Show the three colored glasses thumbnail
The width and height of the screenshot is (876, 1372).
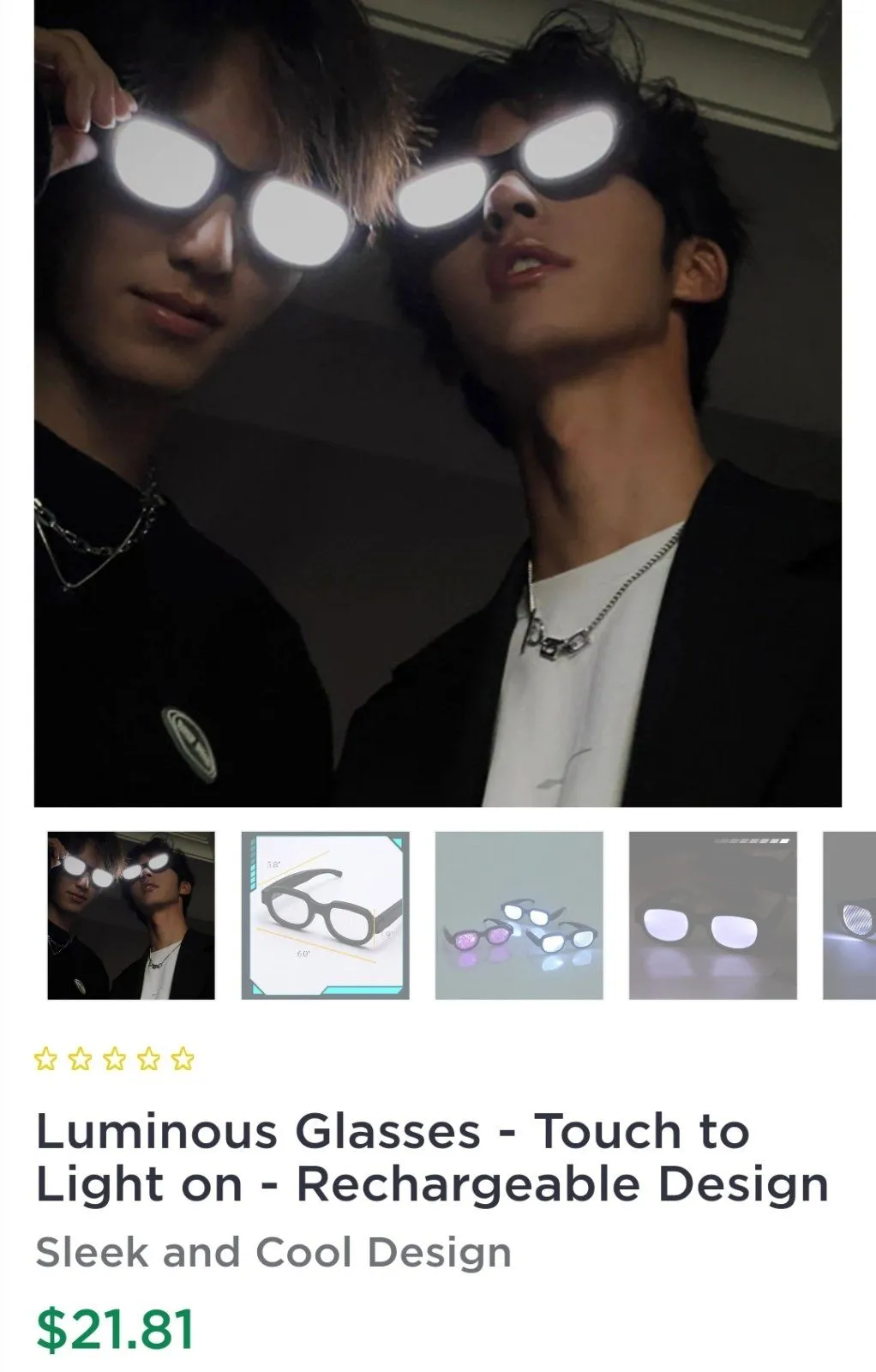point(519,915)
